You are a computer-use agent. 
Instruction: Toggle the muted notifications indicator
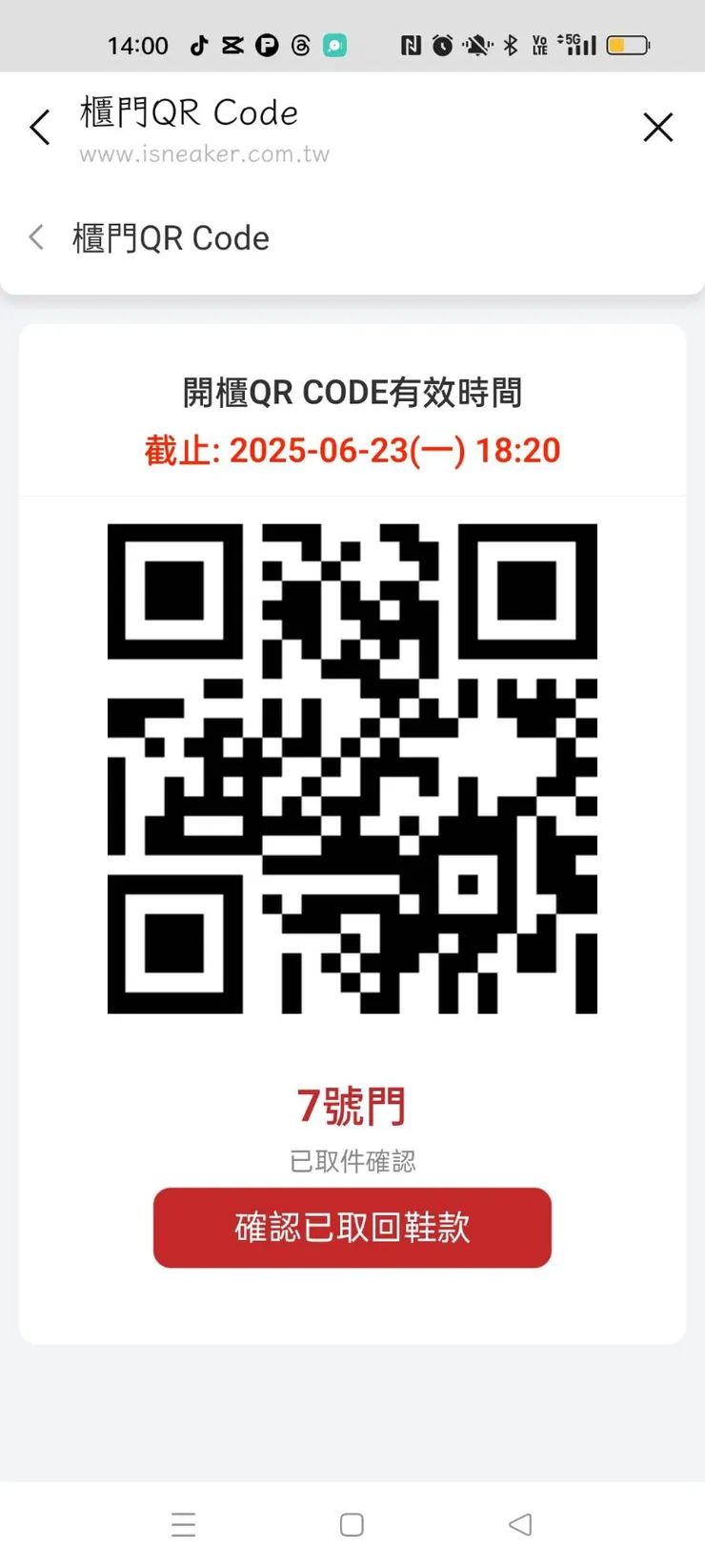pos(475,45)
